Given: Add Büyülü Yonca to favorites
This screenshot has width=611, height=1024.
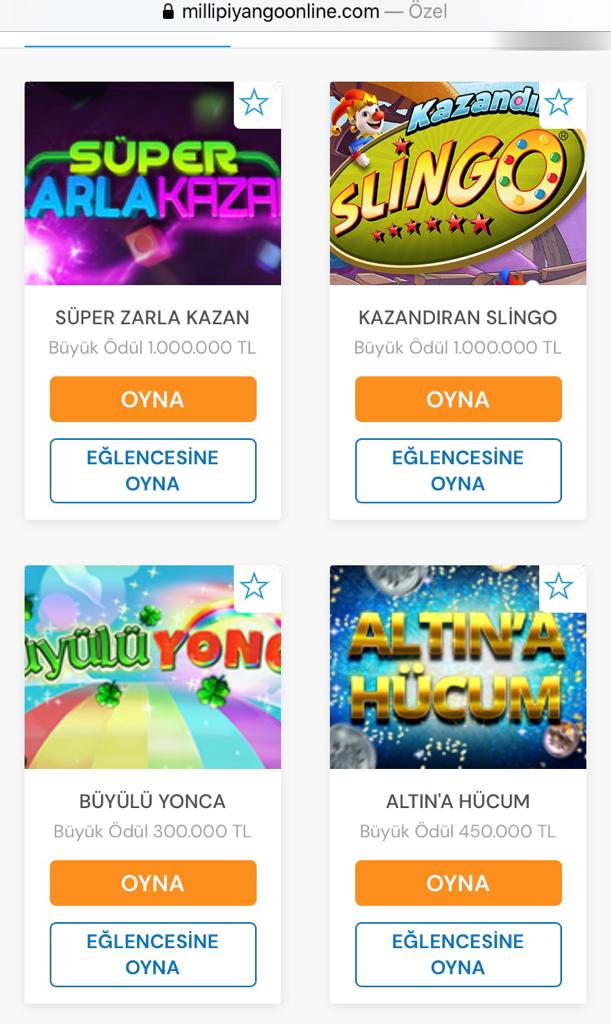Looking at the screenshot, I should [254, 587].
